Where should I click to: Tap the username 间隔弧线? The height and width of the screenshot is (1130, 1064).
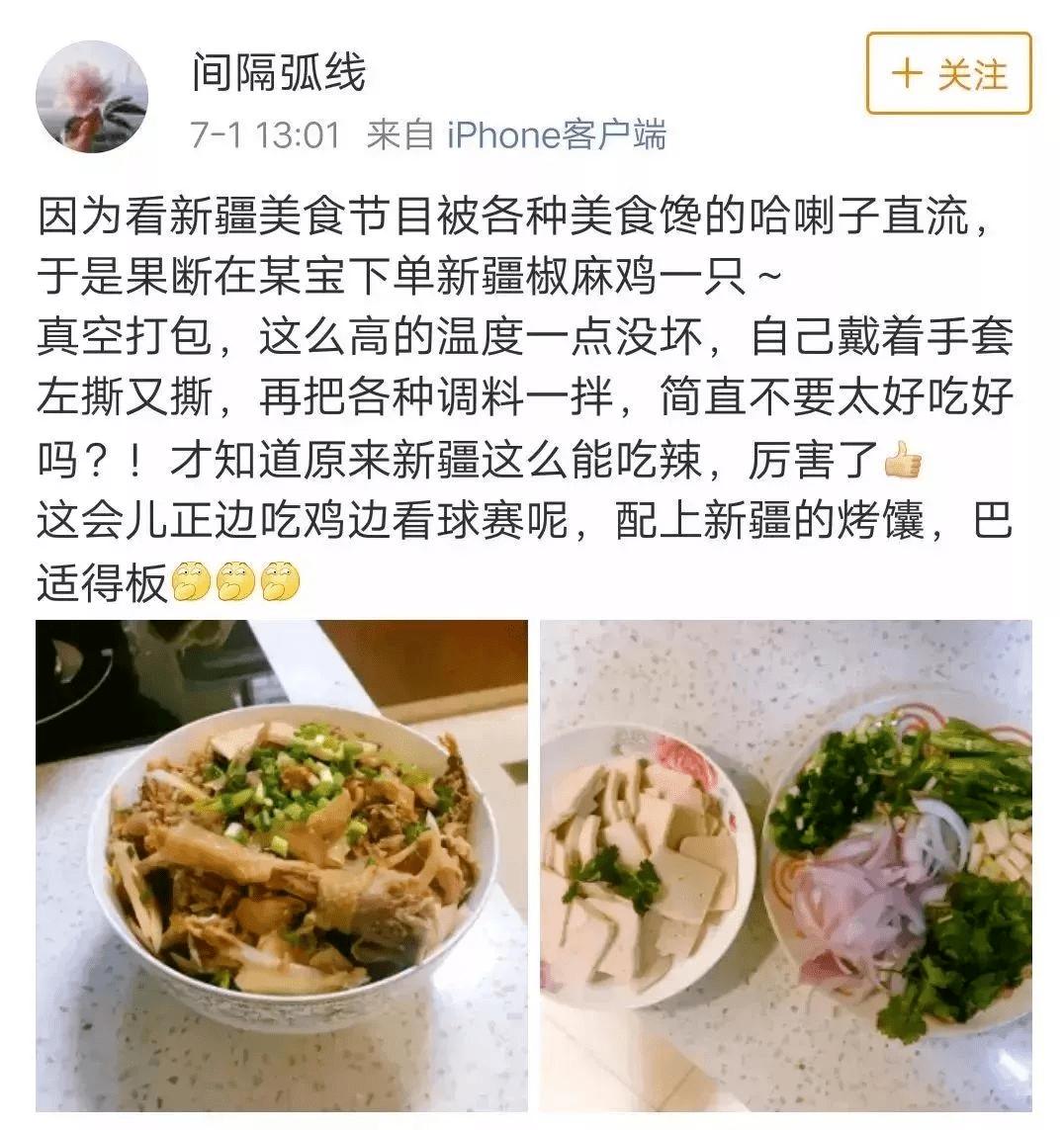[x=278, y=72]
